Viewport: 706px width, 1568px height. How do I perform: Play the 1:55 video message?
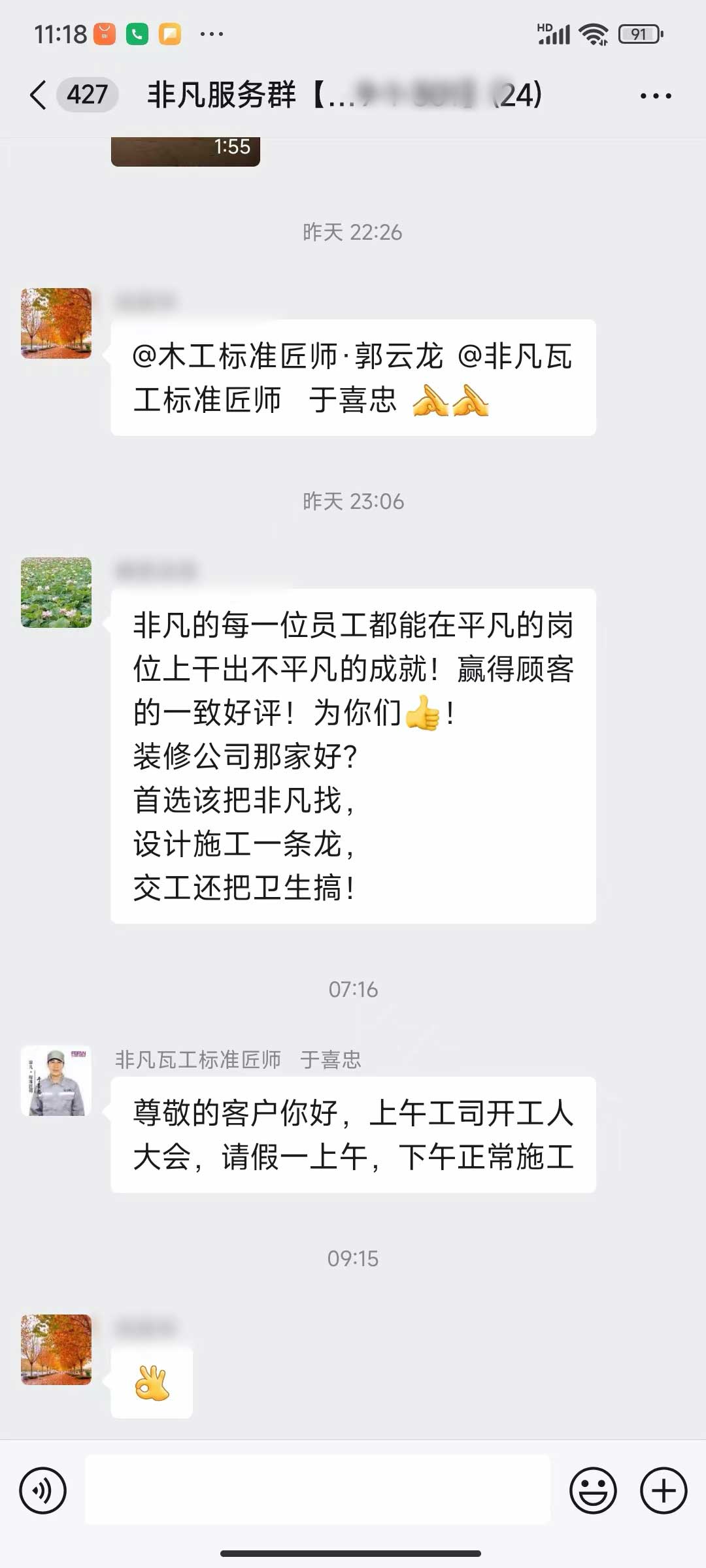(x=186, y=151)
